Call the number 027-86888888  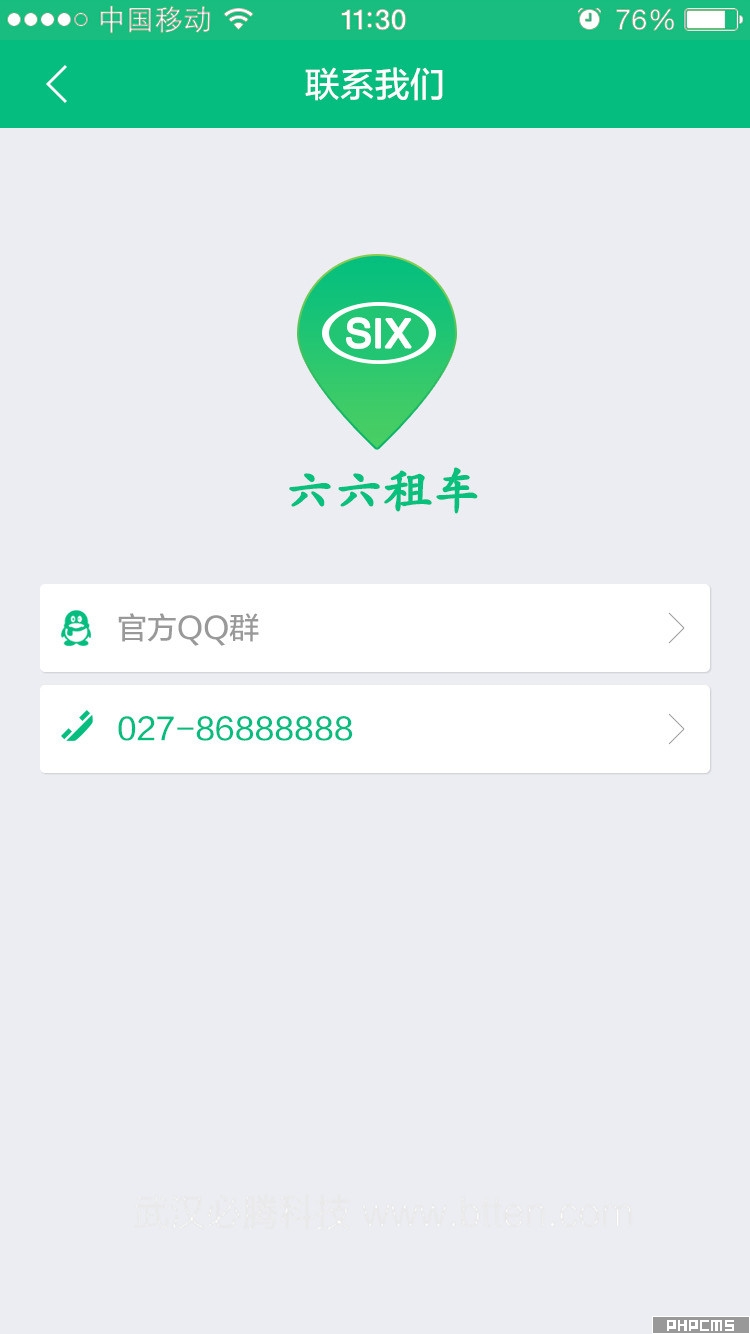click(375, 729)
